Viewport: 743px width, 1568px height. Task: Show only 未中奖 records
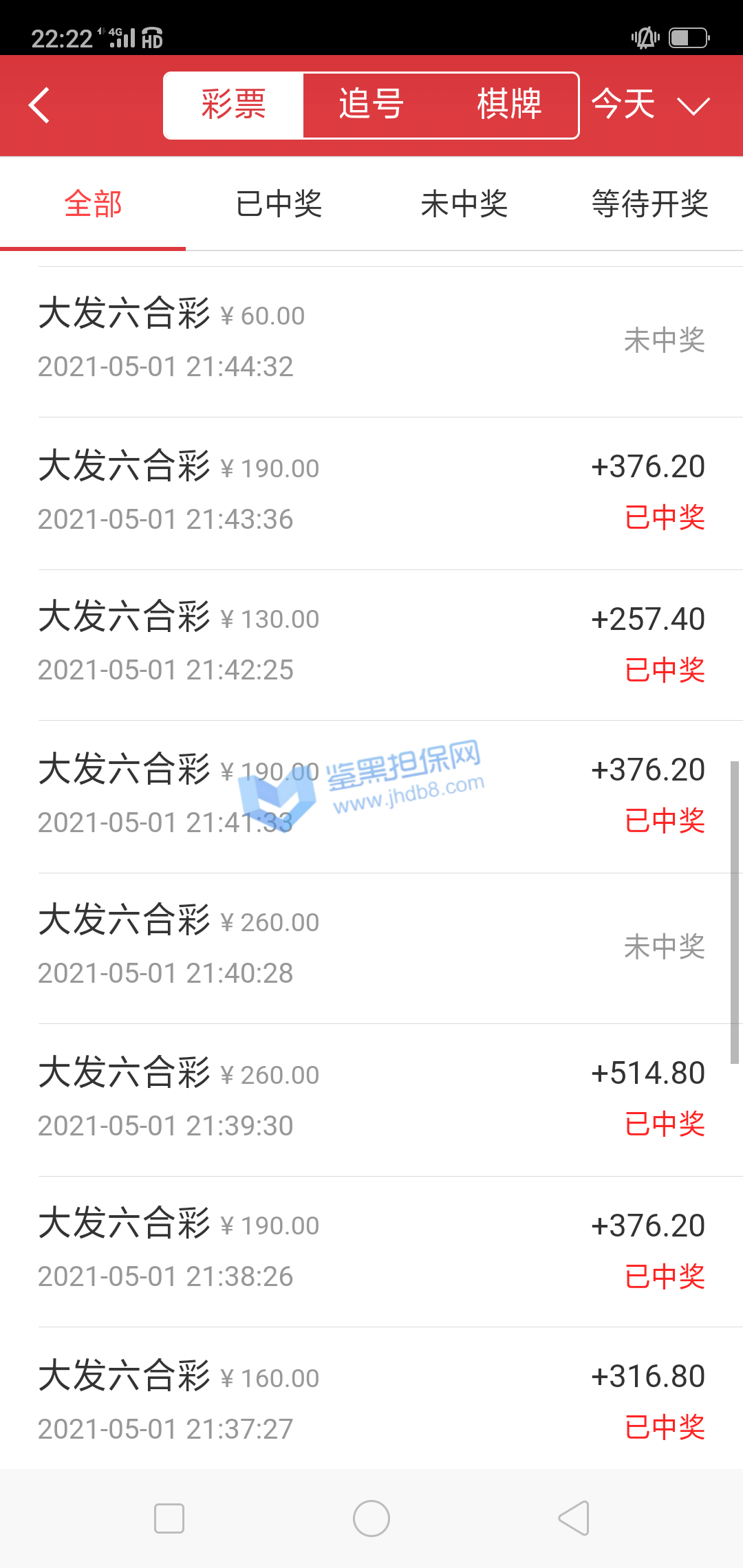(x=464, y=204)
